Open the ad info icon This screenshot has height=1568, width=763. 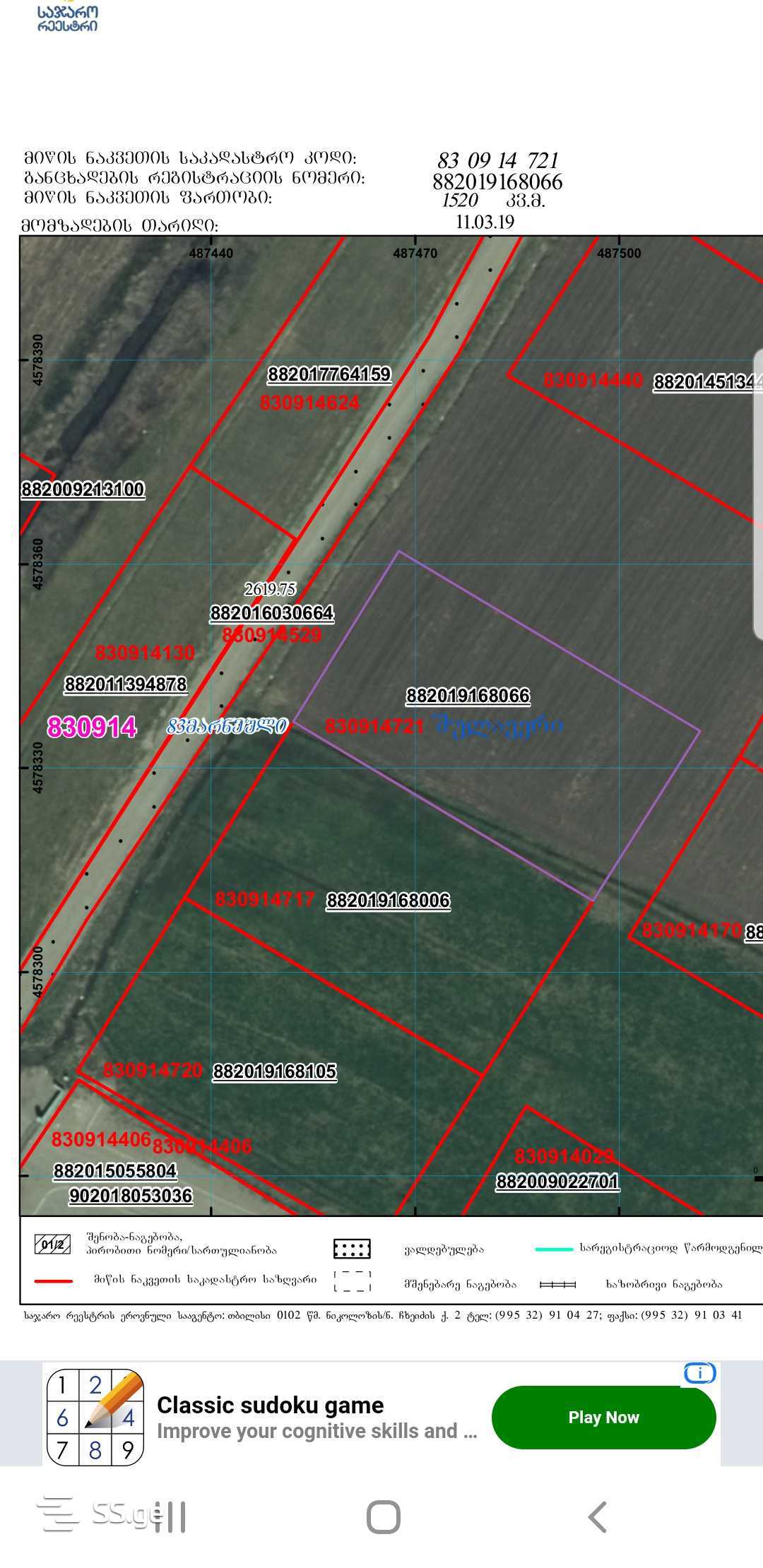pyautogui.click(x=699, y=1373)
